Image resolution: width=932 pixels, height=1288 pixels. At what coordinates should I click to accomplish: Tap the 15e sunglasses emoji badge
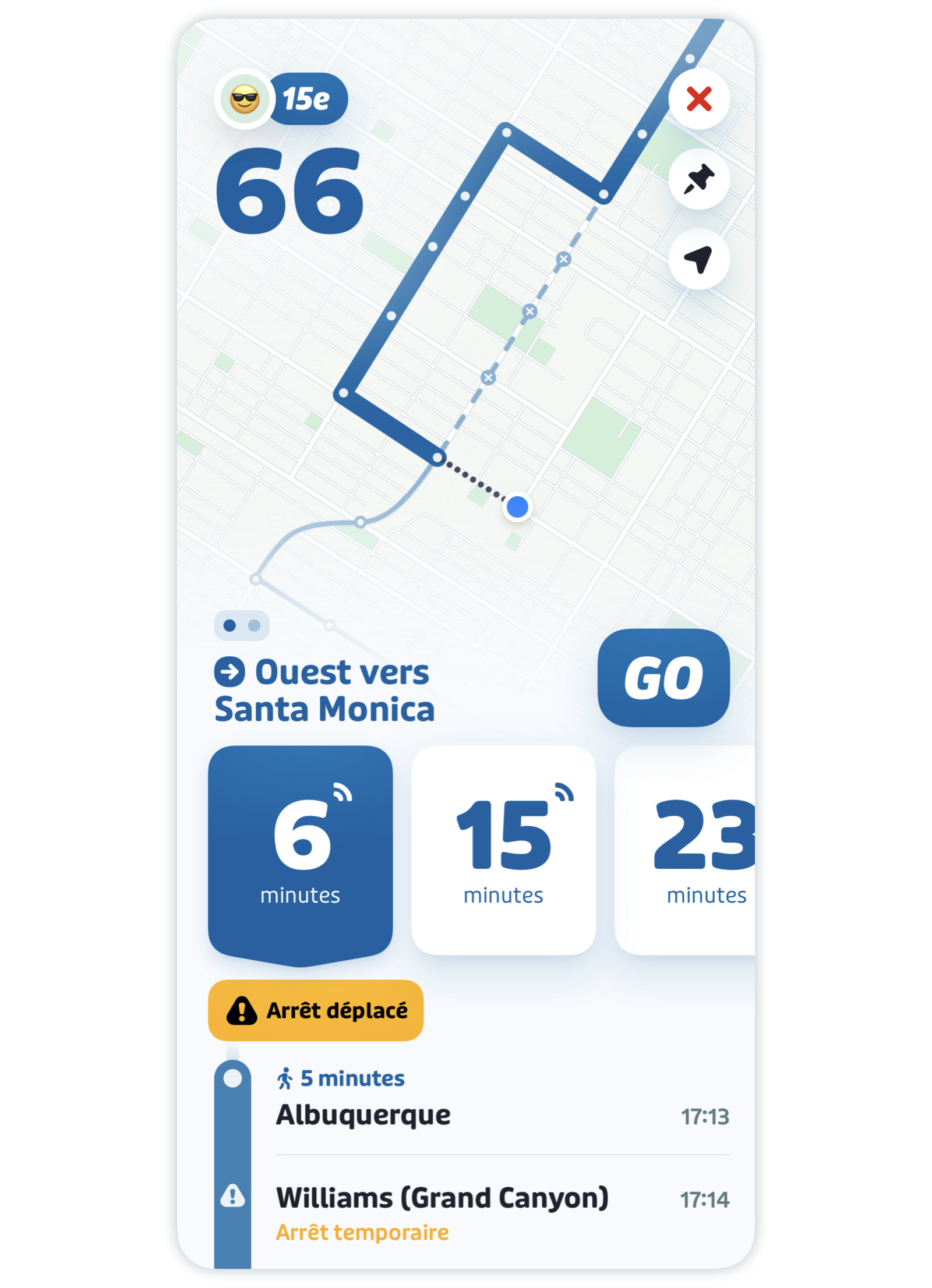coord(282,99)
